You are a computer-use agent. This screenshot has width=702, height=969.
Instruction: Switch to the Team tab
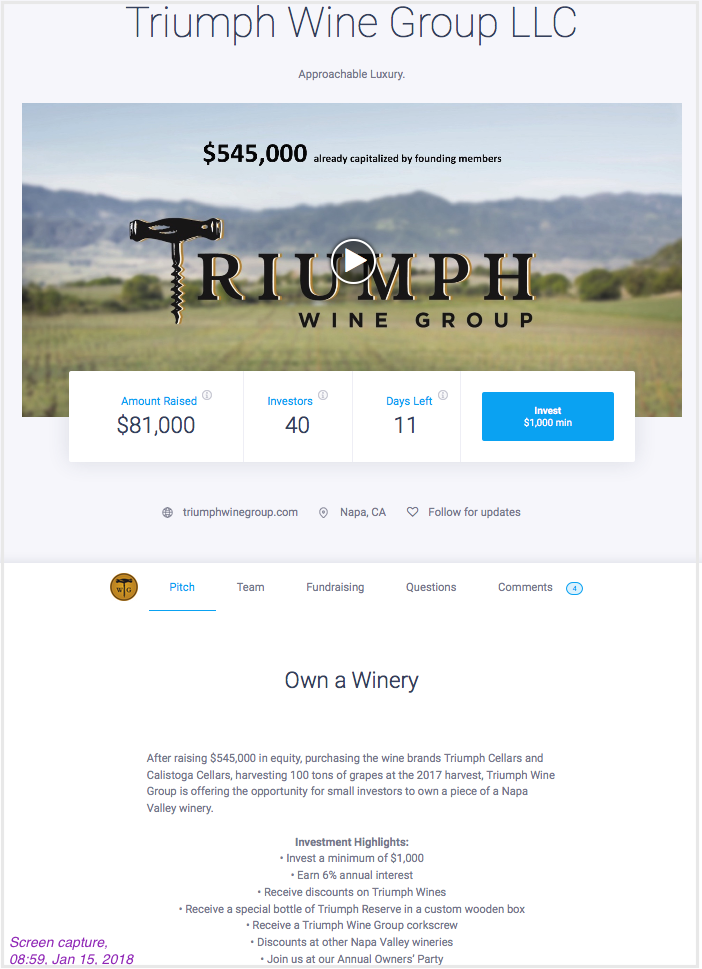point(250,587)
